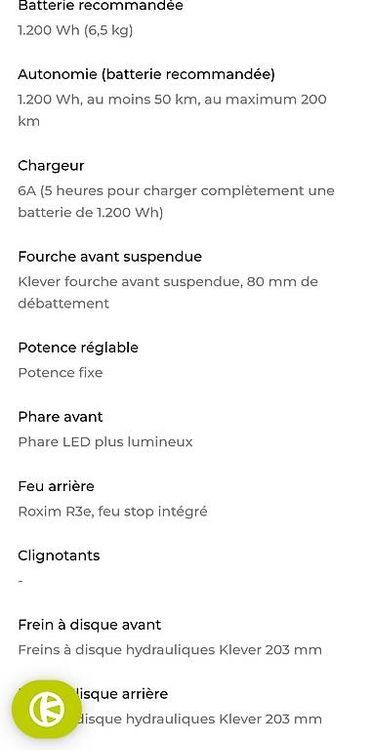Screen dimensions: 370x750
Task: Tap the green Klever floating button
Action: point(47,709)
